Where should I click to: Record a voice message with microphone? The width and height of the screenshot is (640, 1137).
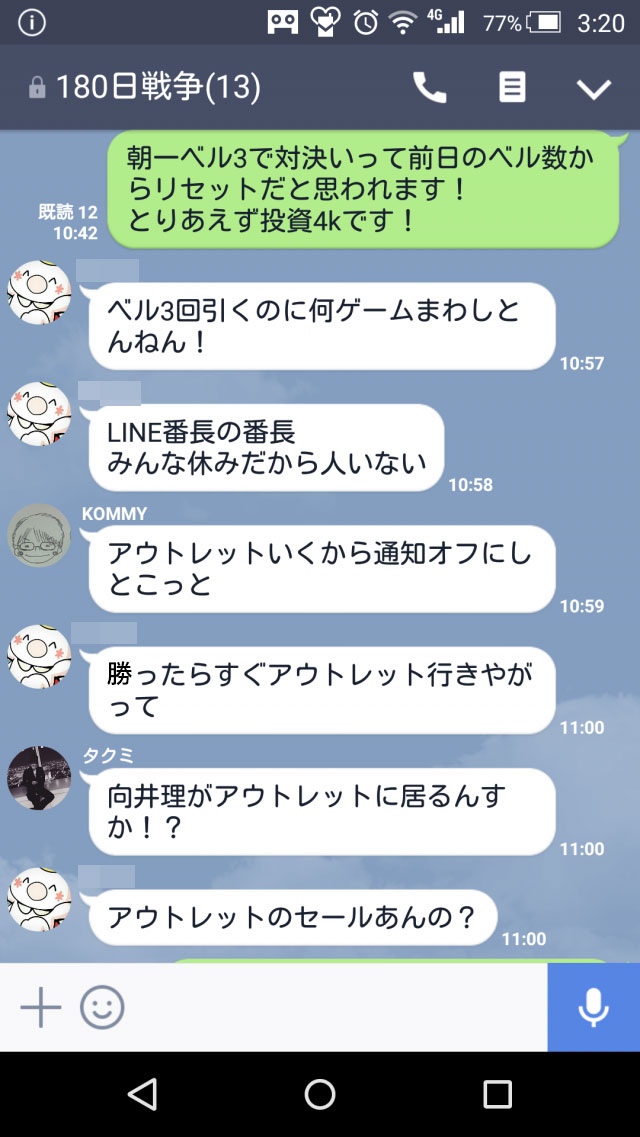tap(593, 1007)
